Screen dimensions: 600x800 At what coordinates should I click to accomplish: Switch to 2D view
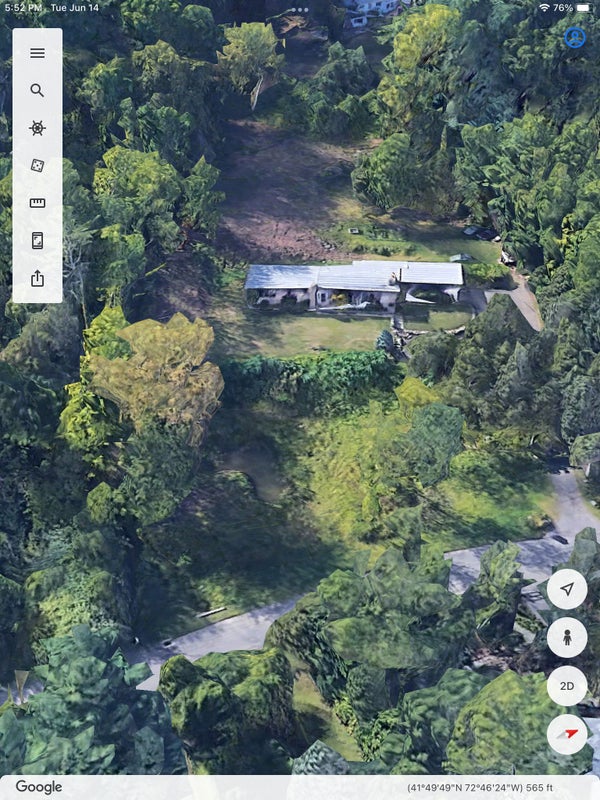click(x=567, y=686)
